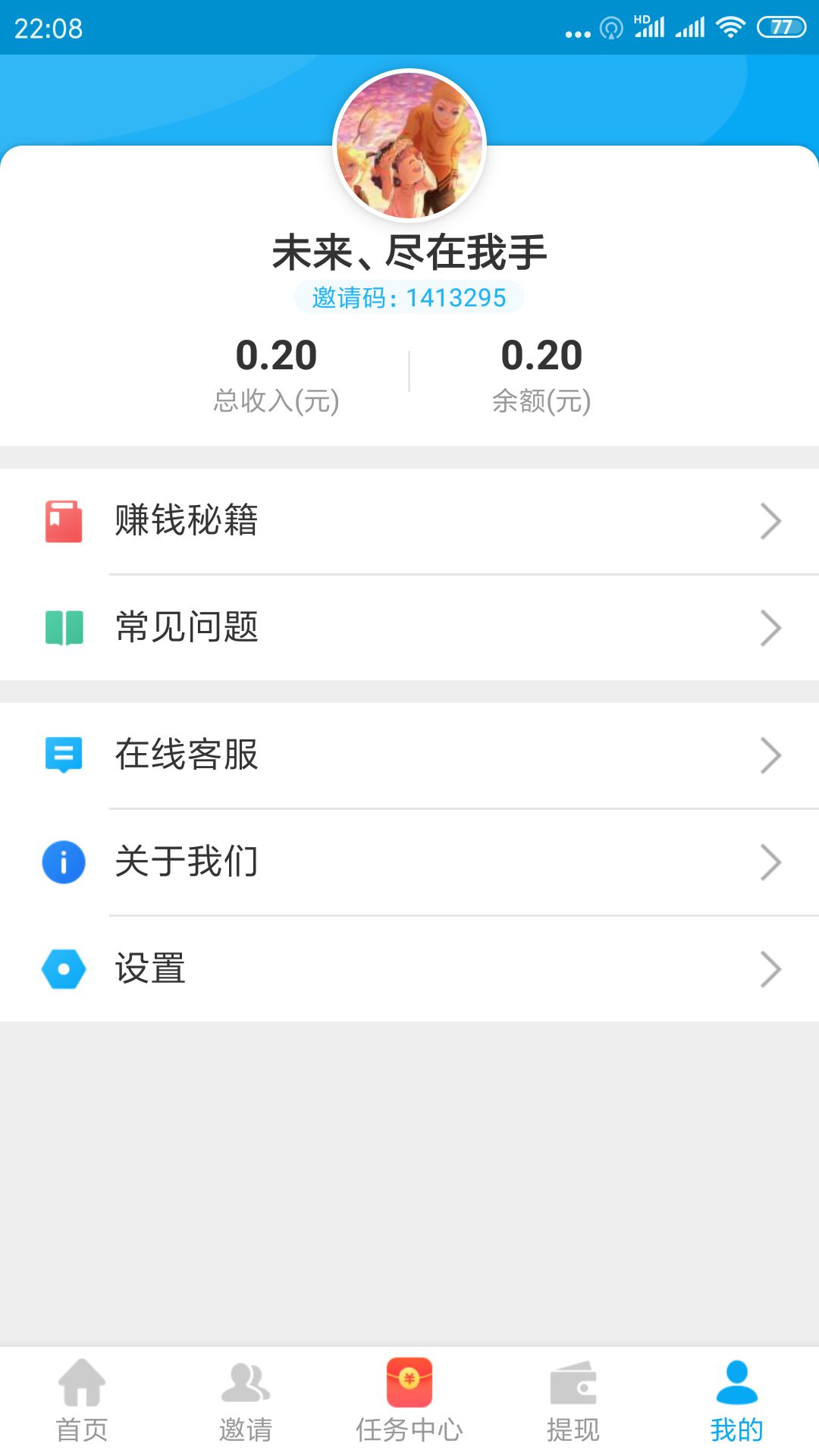Click the blue 关于我们 info icon

pos(64,861)
